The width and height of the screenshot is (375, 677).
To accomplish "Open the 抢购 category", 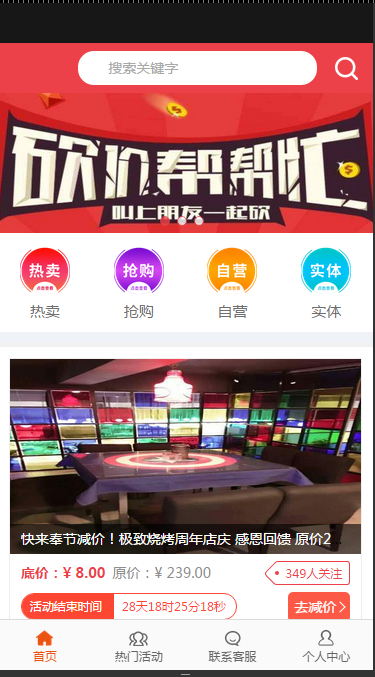I will point(139,283).
